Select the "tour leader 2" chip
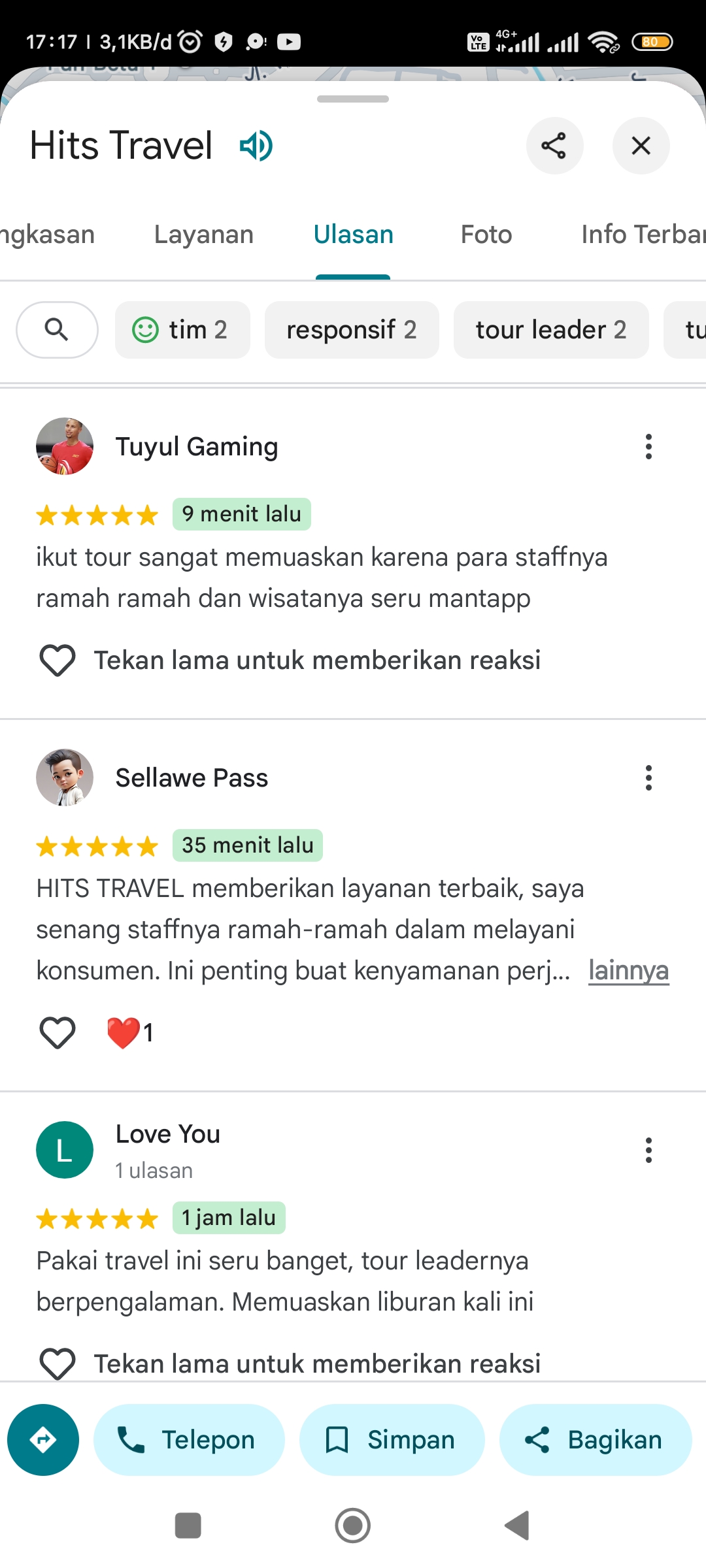Image resolution: width=706 pixels, height=1568 pixels. pos(551,330)
